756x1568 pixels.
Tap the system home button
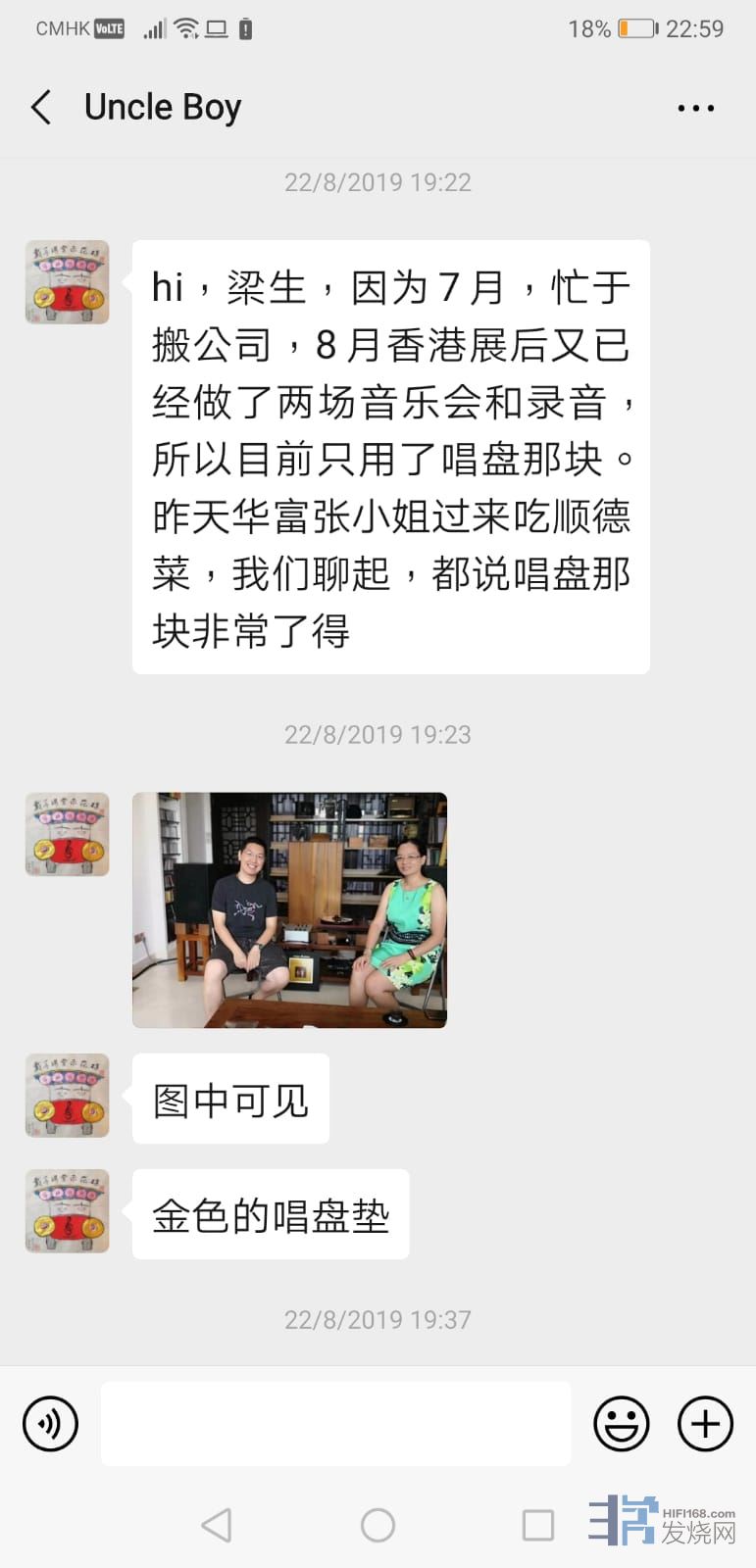(378, 1525)
